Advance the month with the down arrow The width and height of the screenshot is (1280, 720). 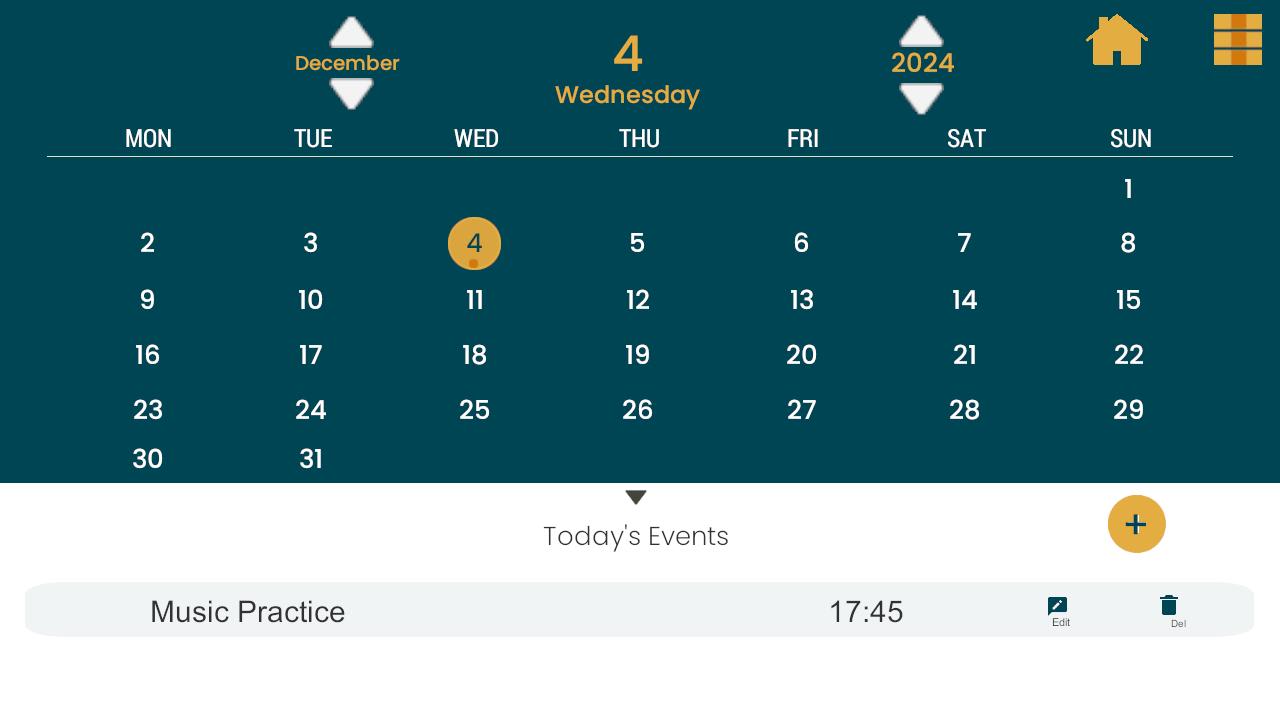[x=351, y=94]
